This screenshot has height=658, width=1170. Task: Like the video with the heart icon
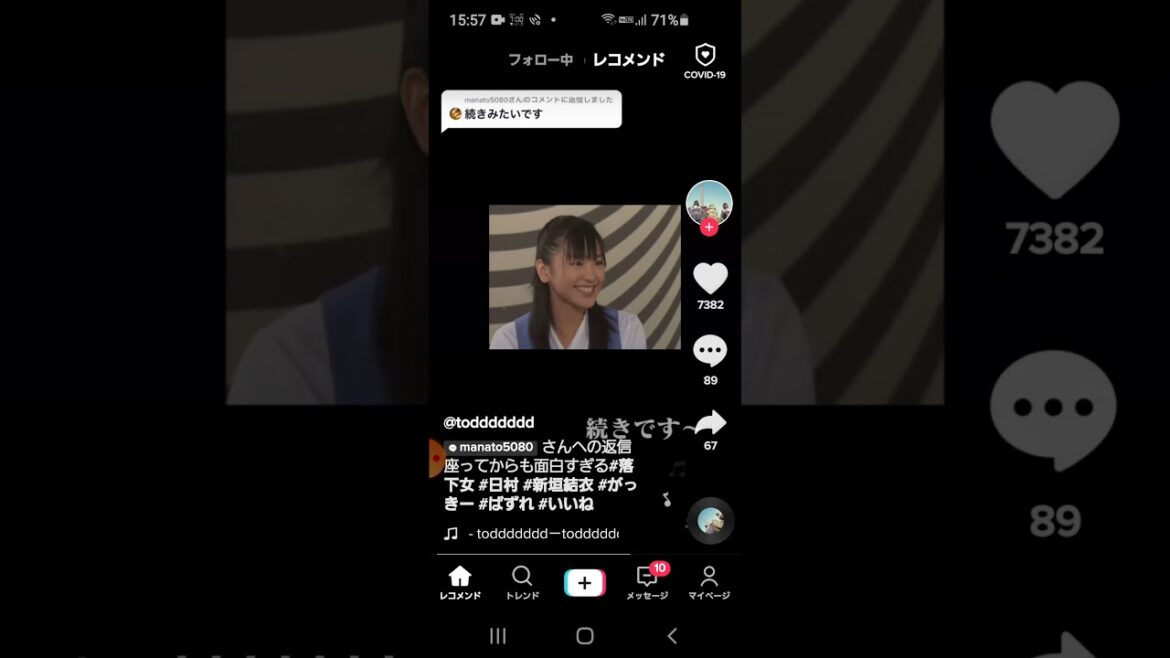[x=710, y=279]
